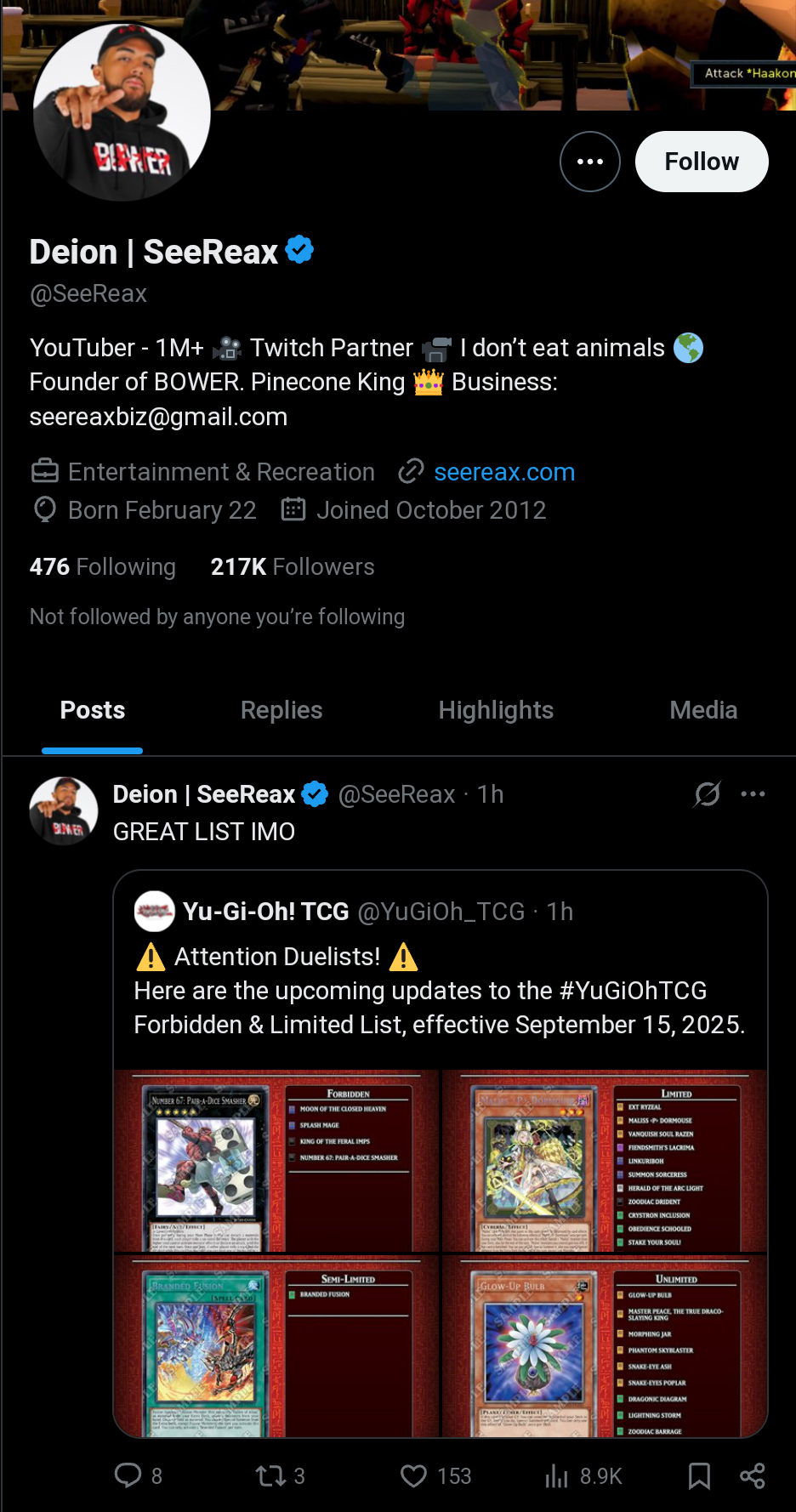Tap the Grok icon on the post
This screenshot has width=796, height=1512.
point(707,794)
